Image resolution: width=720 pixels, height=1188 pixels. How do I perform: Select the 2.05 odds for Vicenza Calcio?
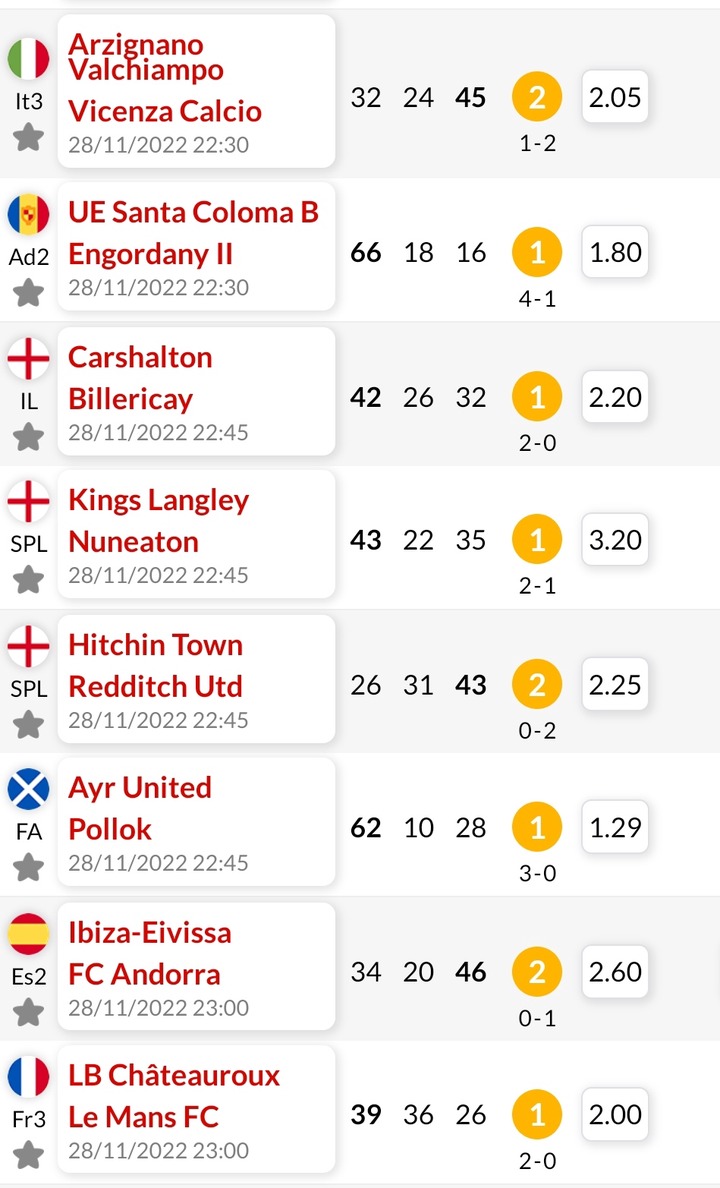click(x=615, y=97)
